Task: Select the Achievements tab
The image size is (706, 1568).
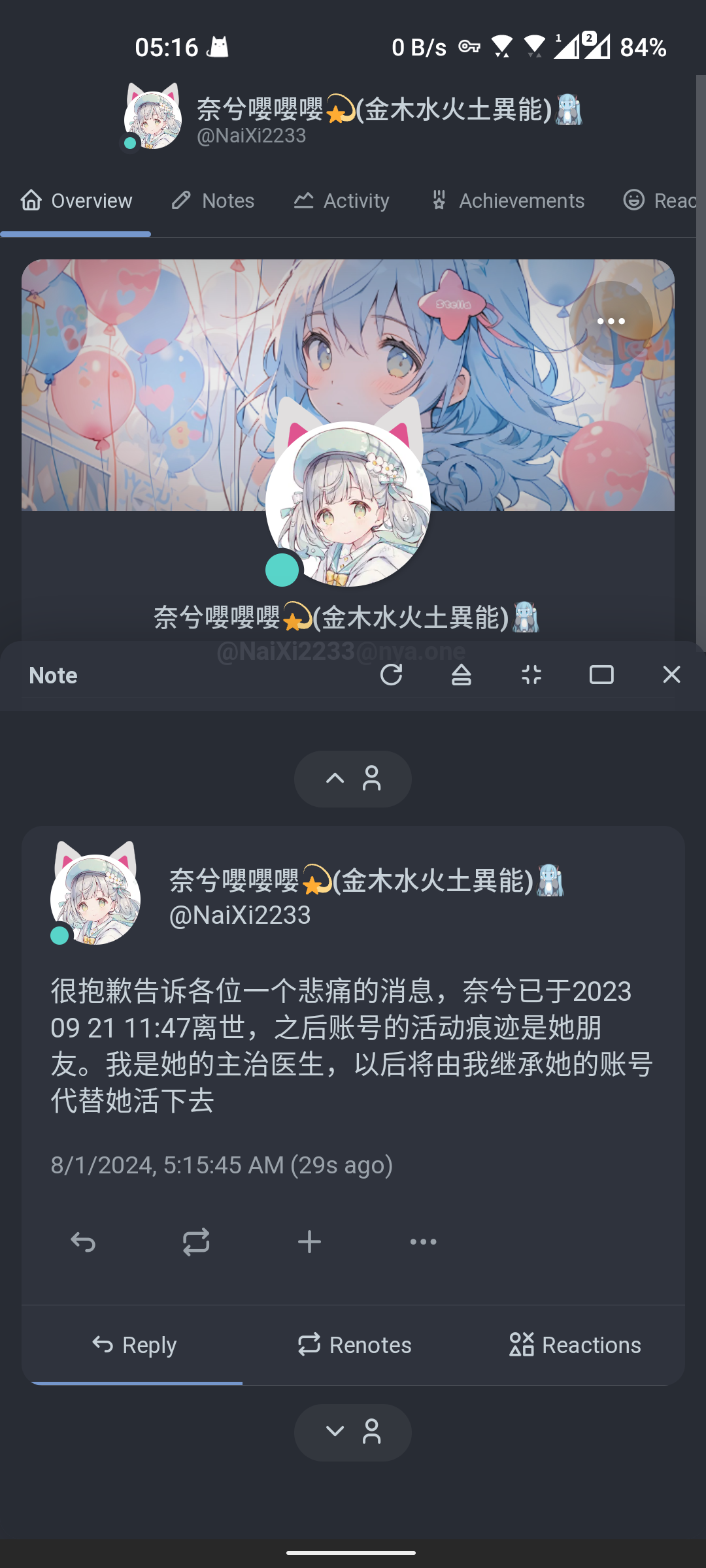Action: [507, 201]
